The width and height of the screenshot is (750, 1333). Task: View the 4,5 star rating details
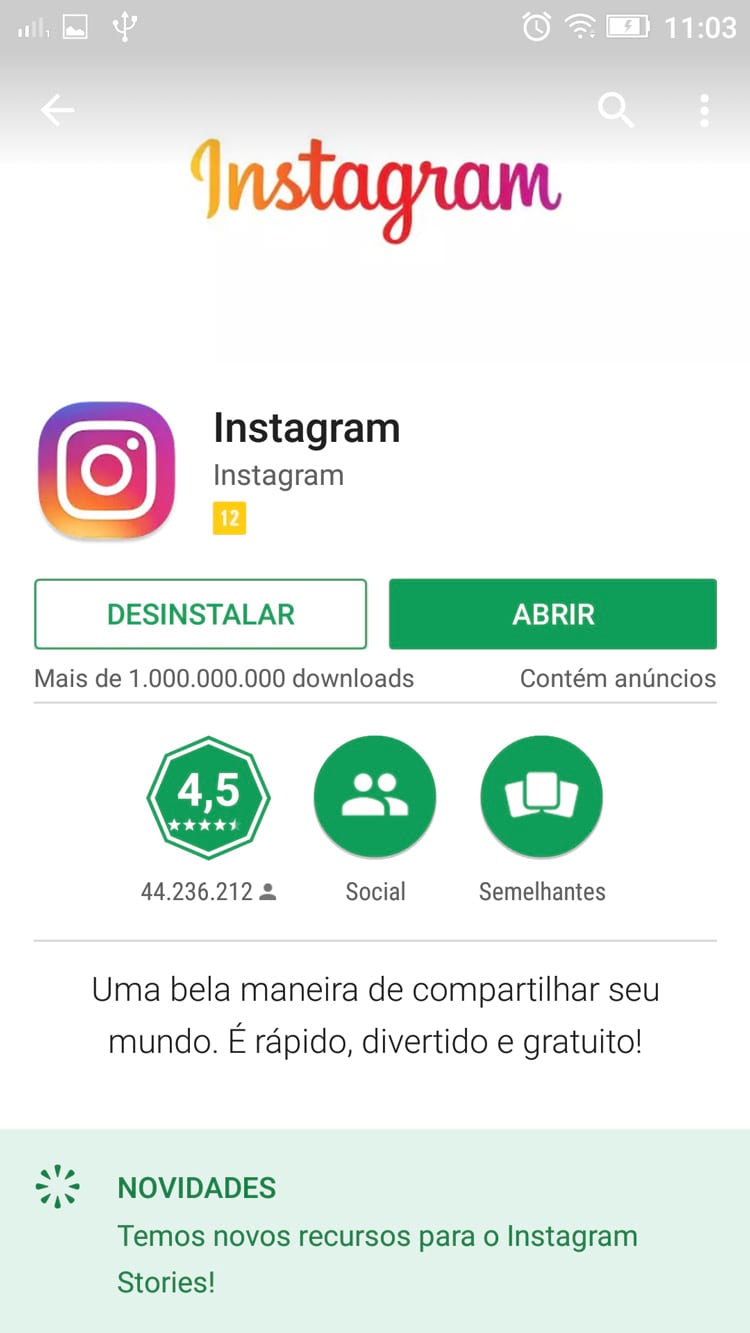208,798
